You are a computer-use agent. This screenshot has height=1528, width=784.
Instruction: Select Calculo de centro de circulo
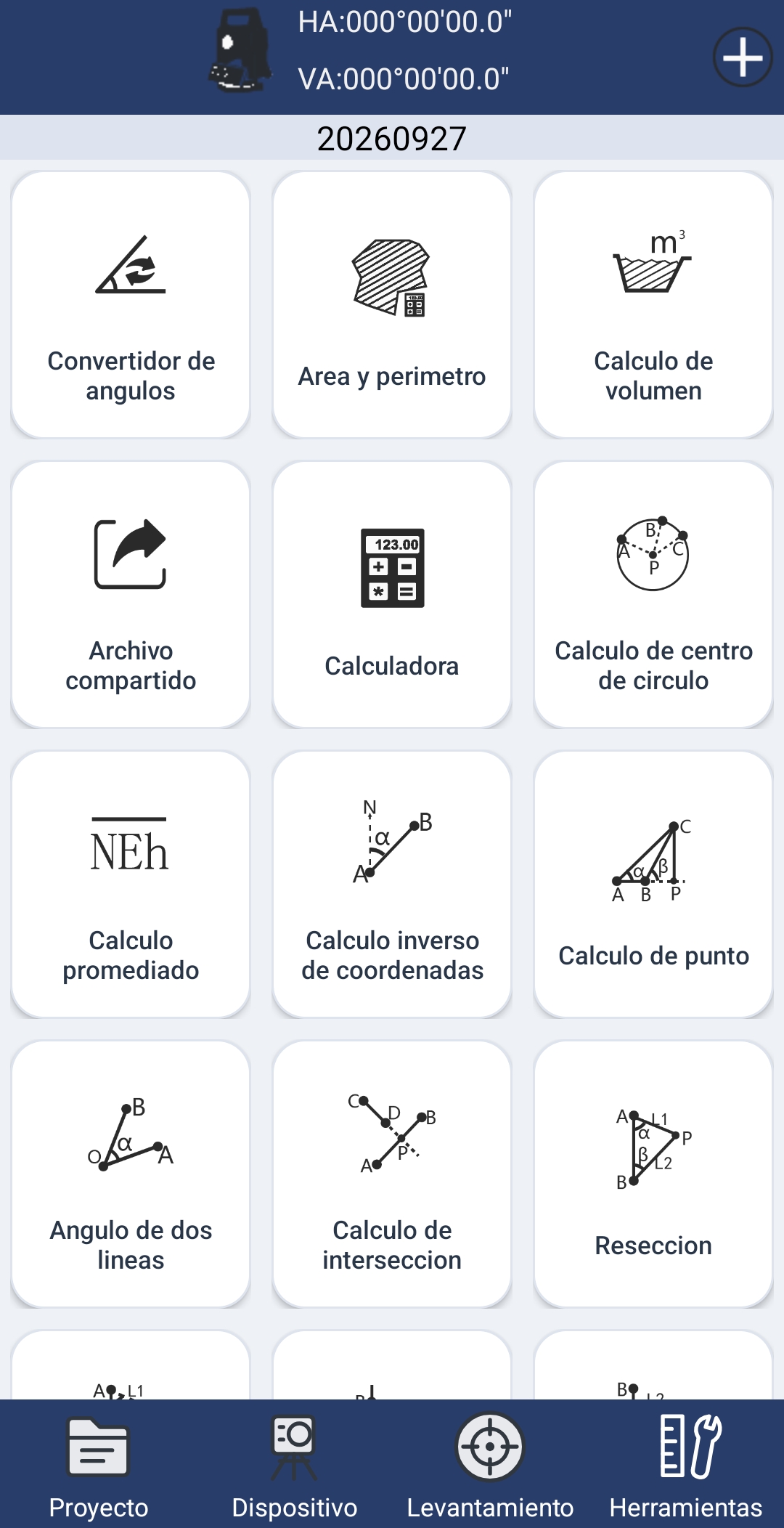[653, 594]
